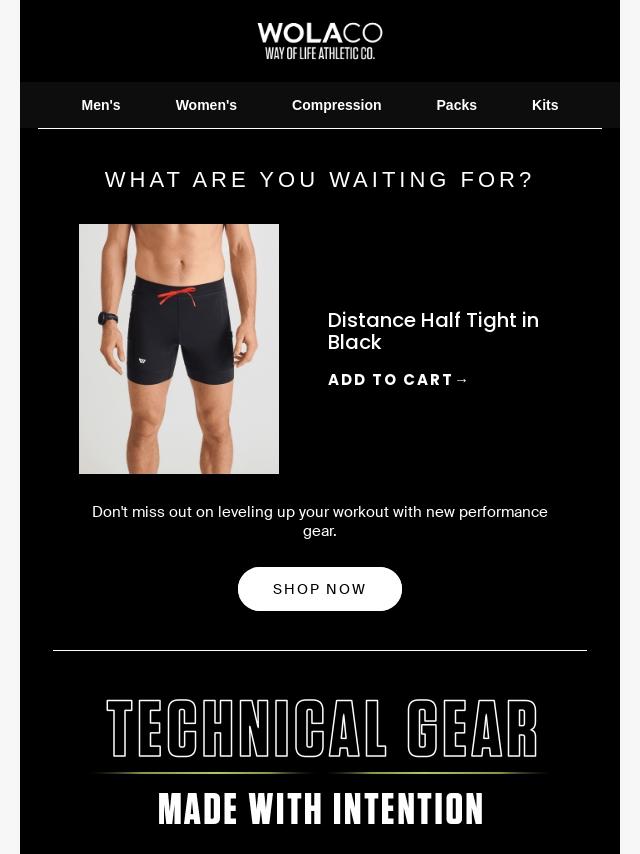Open the Distance Half Tight in Black title
This screenshot has width=640, height=854.
(433, 331)
